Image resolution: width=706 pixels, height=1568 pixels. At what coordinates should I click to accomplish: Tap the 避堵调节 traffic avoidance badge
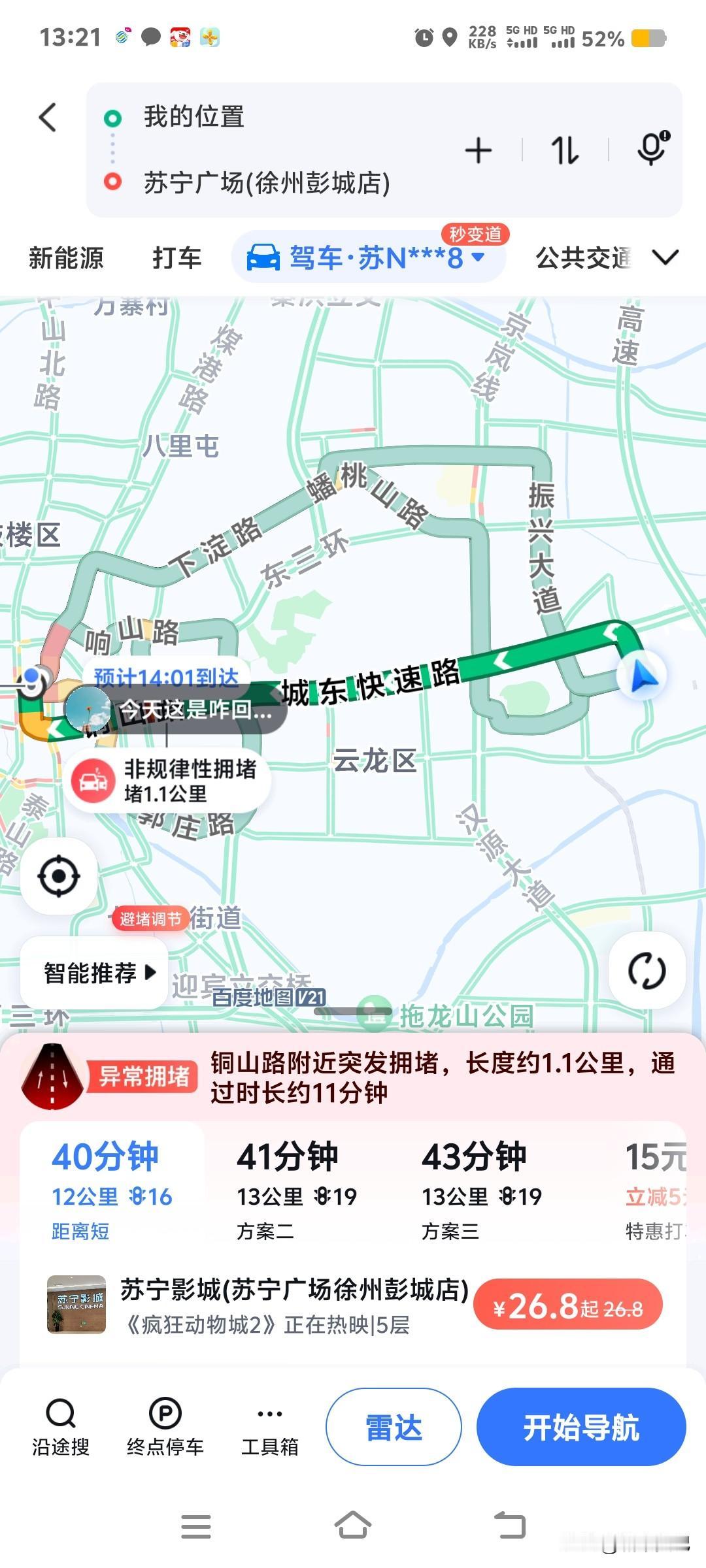(x=152, y=918)
